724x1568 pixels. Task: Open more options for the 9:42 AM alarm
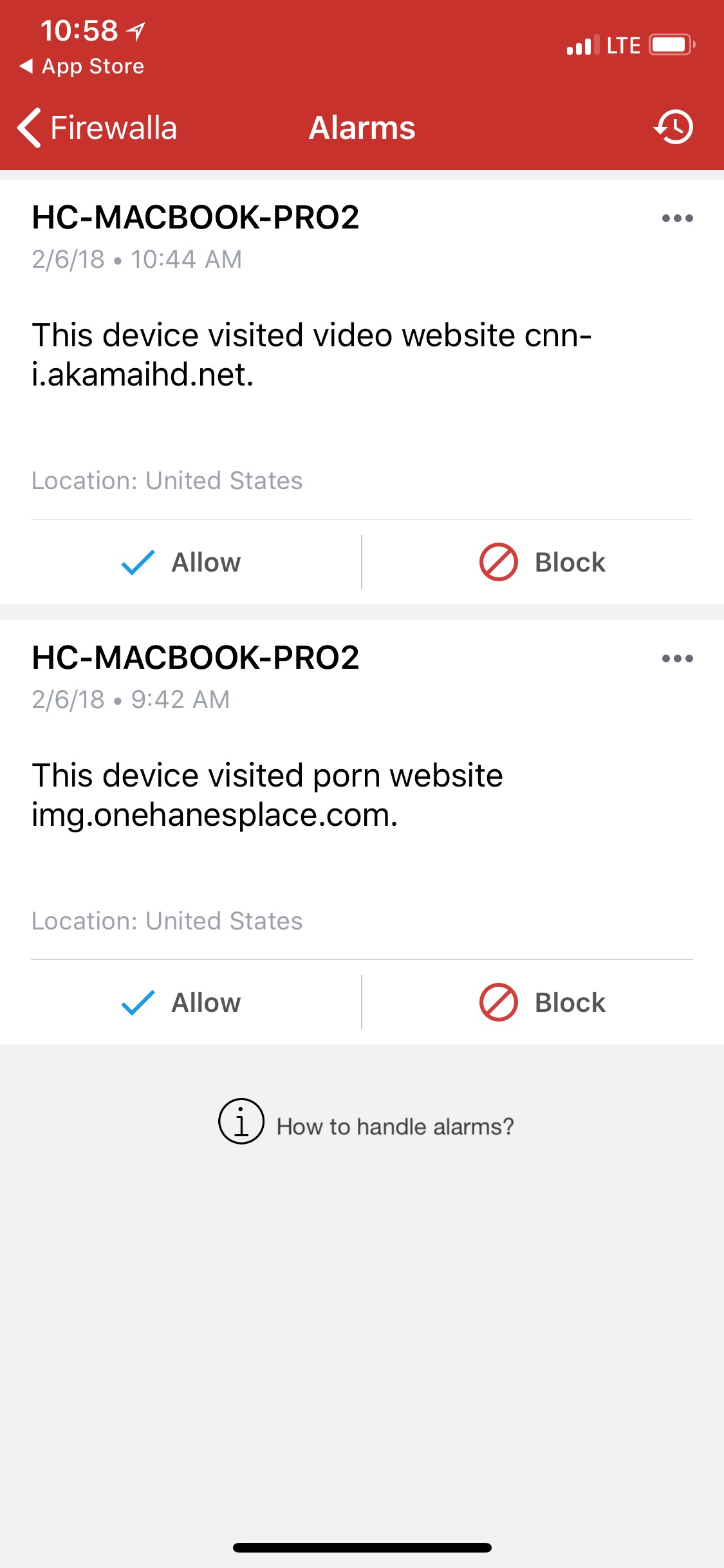pos(677,658)
